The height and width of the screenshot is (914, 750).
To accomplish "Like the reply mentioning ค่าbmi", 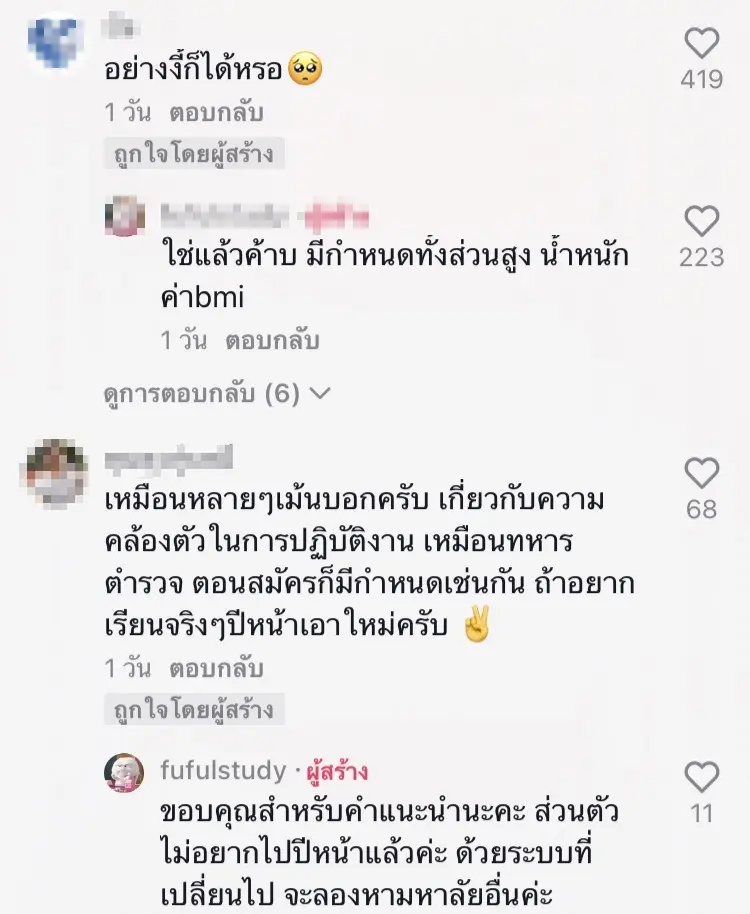I will coord(701,221).
